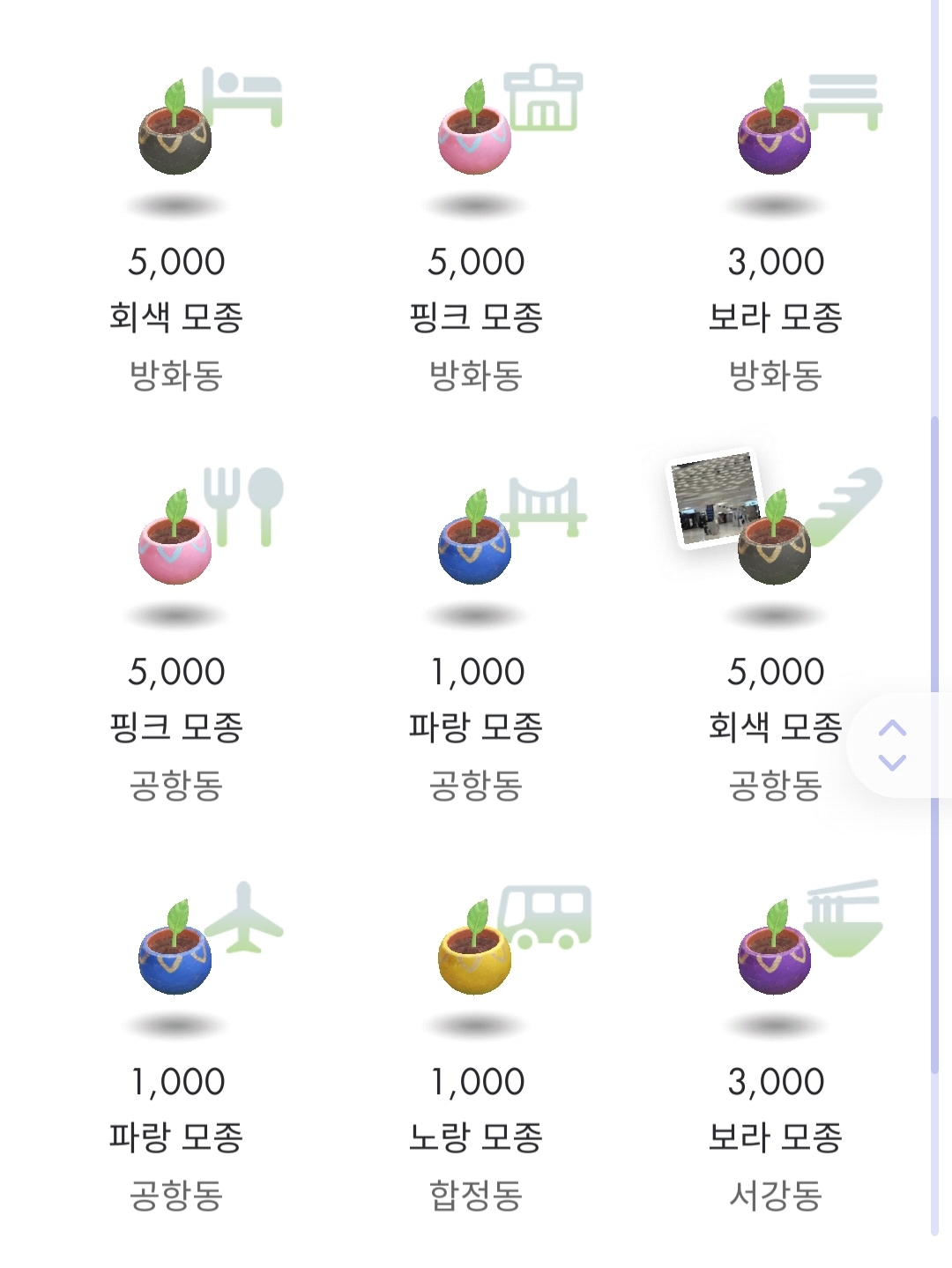Select the yellow seedling from 합정동
The width and height of the screenshot is (952, 1268).
point(475,952)
